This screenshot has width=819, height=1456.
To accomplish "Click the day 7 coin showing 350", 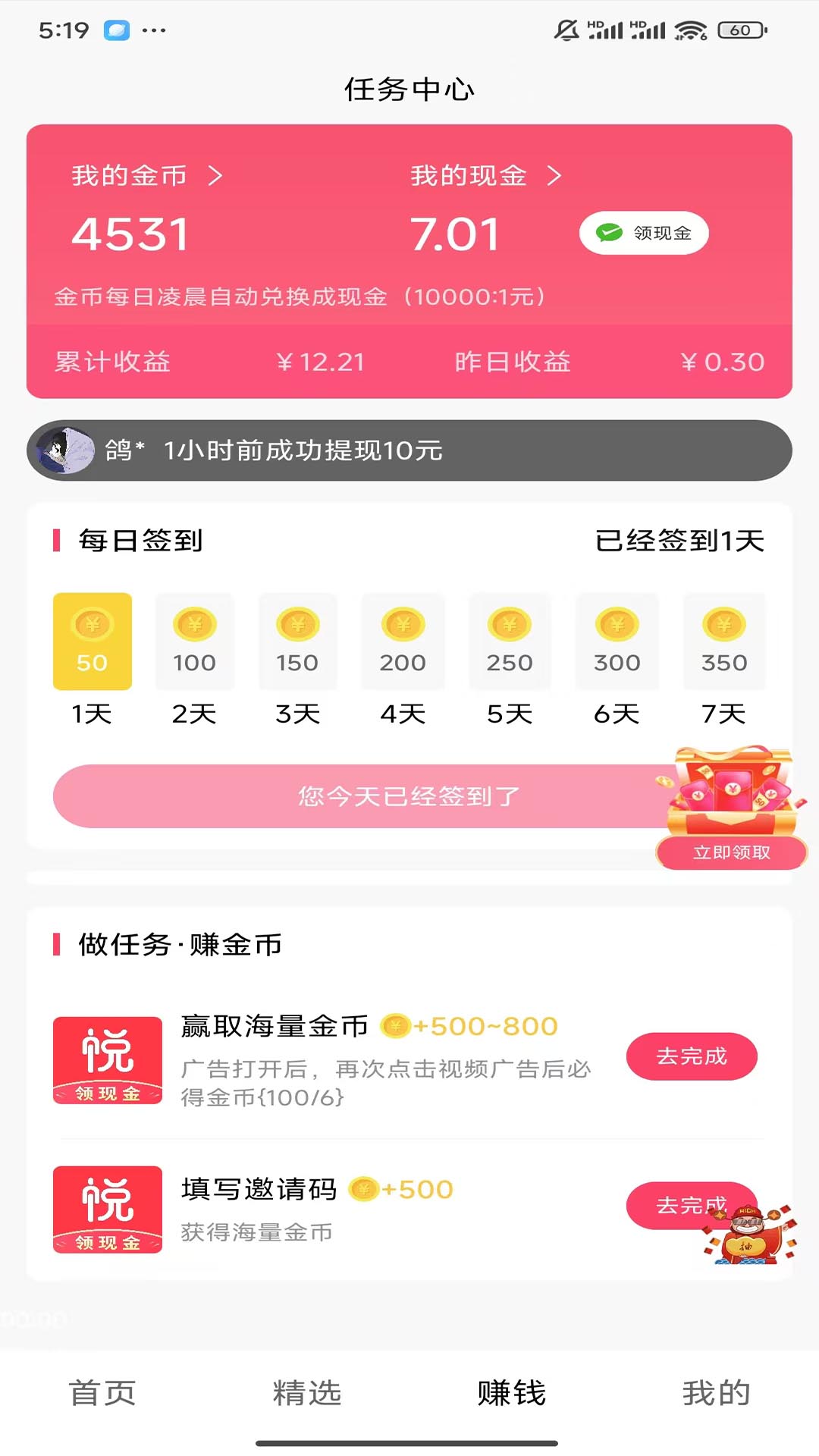I will point(723,641).
